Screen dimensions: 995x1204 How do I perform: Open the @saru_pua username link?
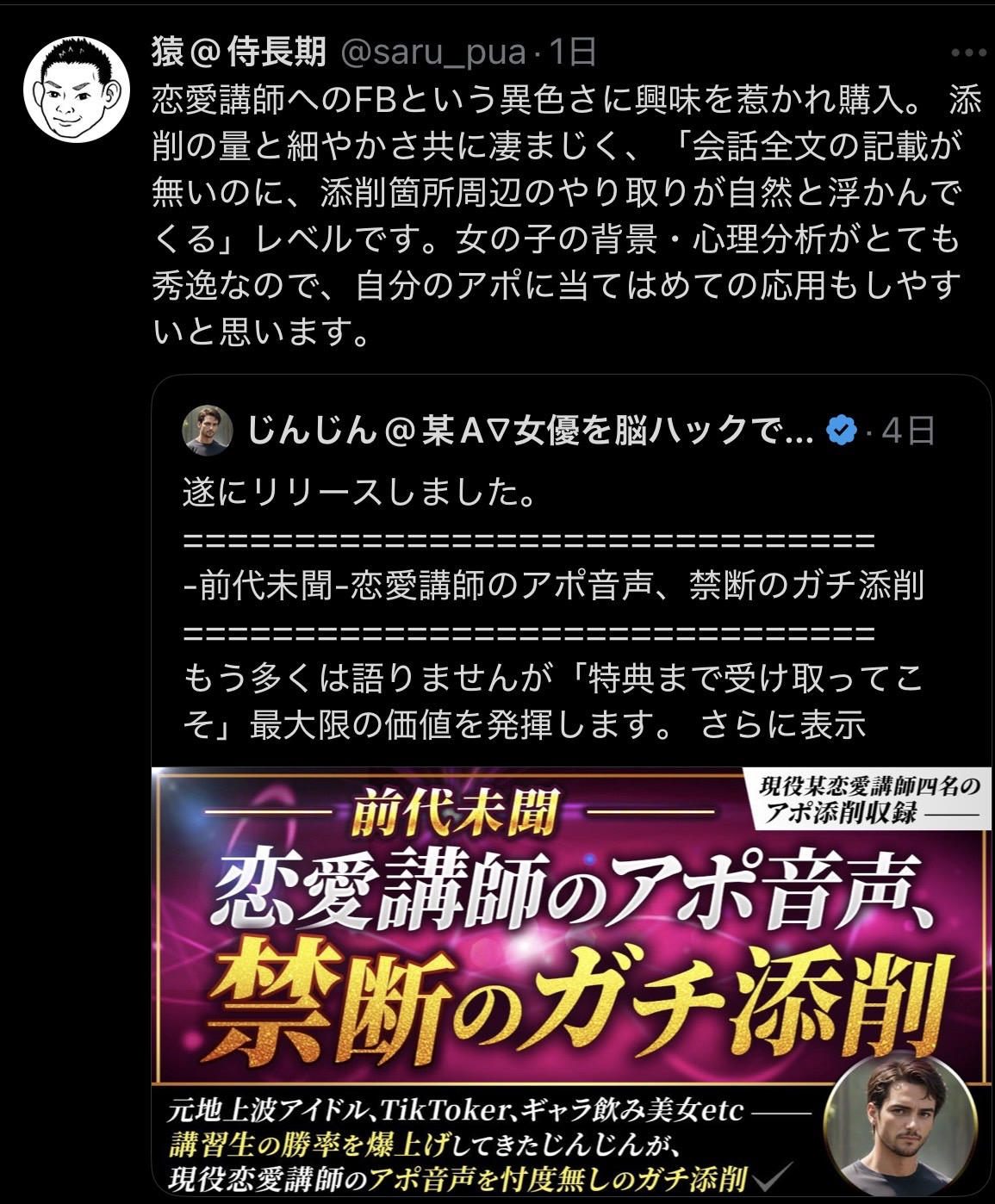point(433,53)
